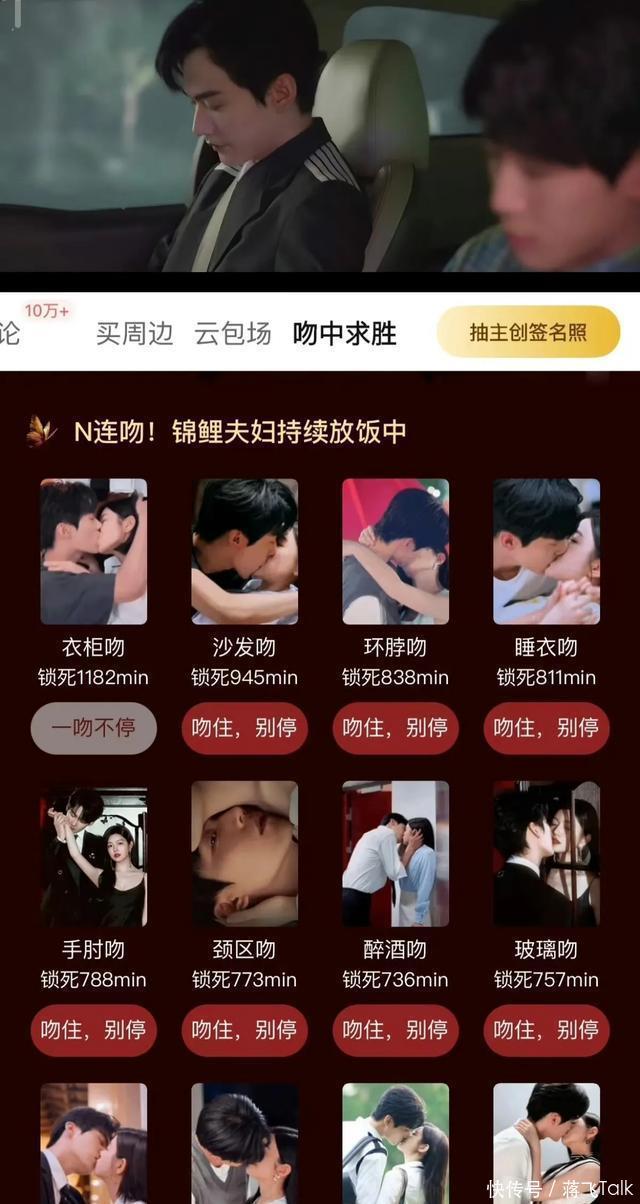The image size is (640, 1204).
Task: View the 玻璃吻 clip thumbnail
Action: [546, 854]
